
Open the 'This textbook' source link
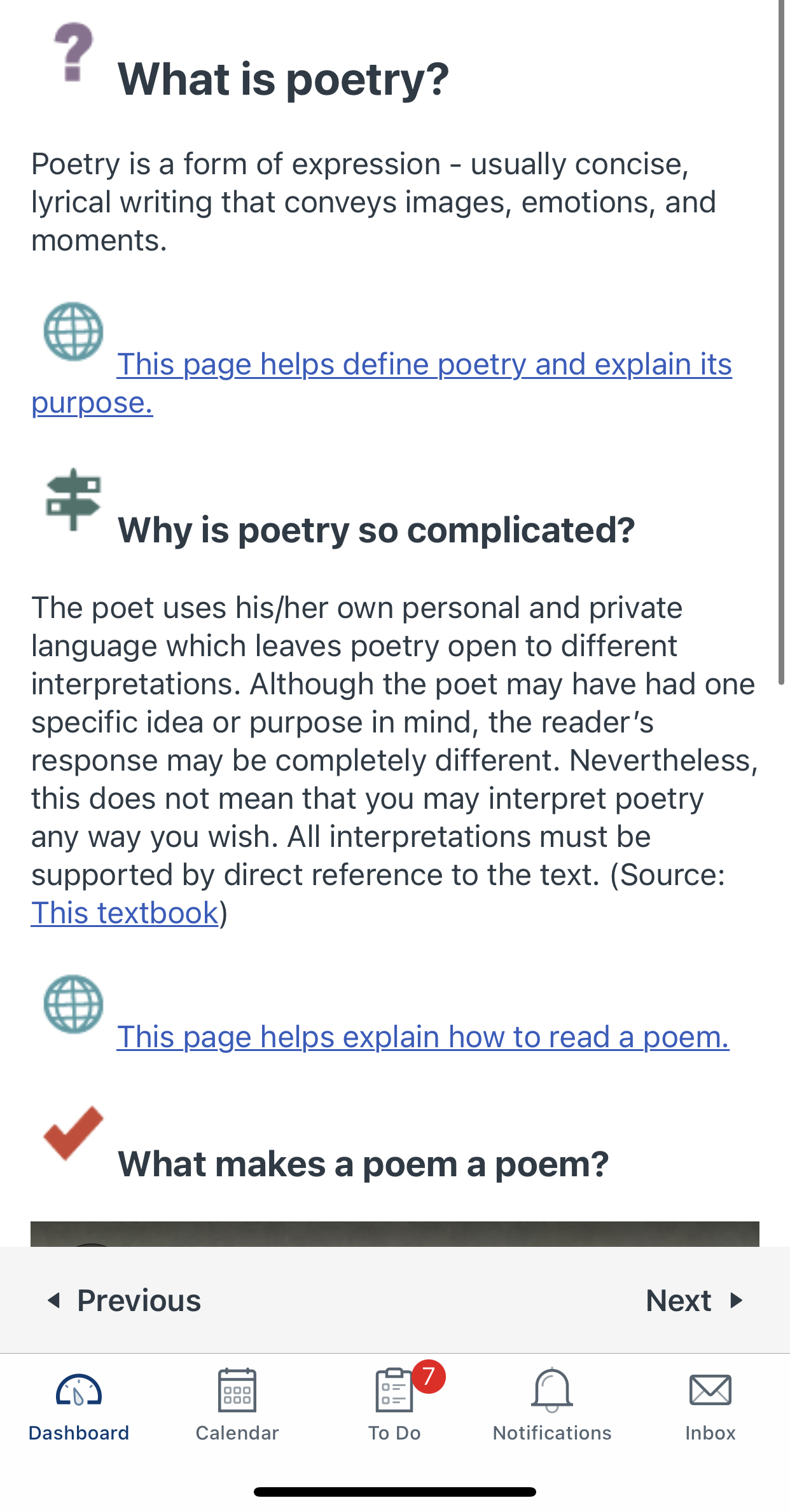pos(125,913)
